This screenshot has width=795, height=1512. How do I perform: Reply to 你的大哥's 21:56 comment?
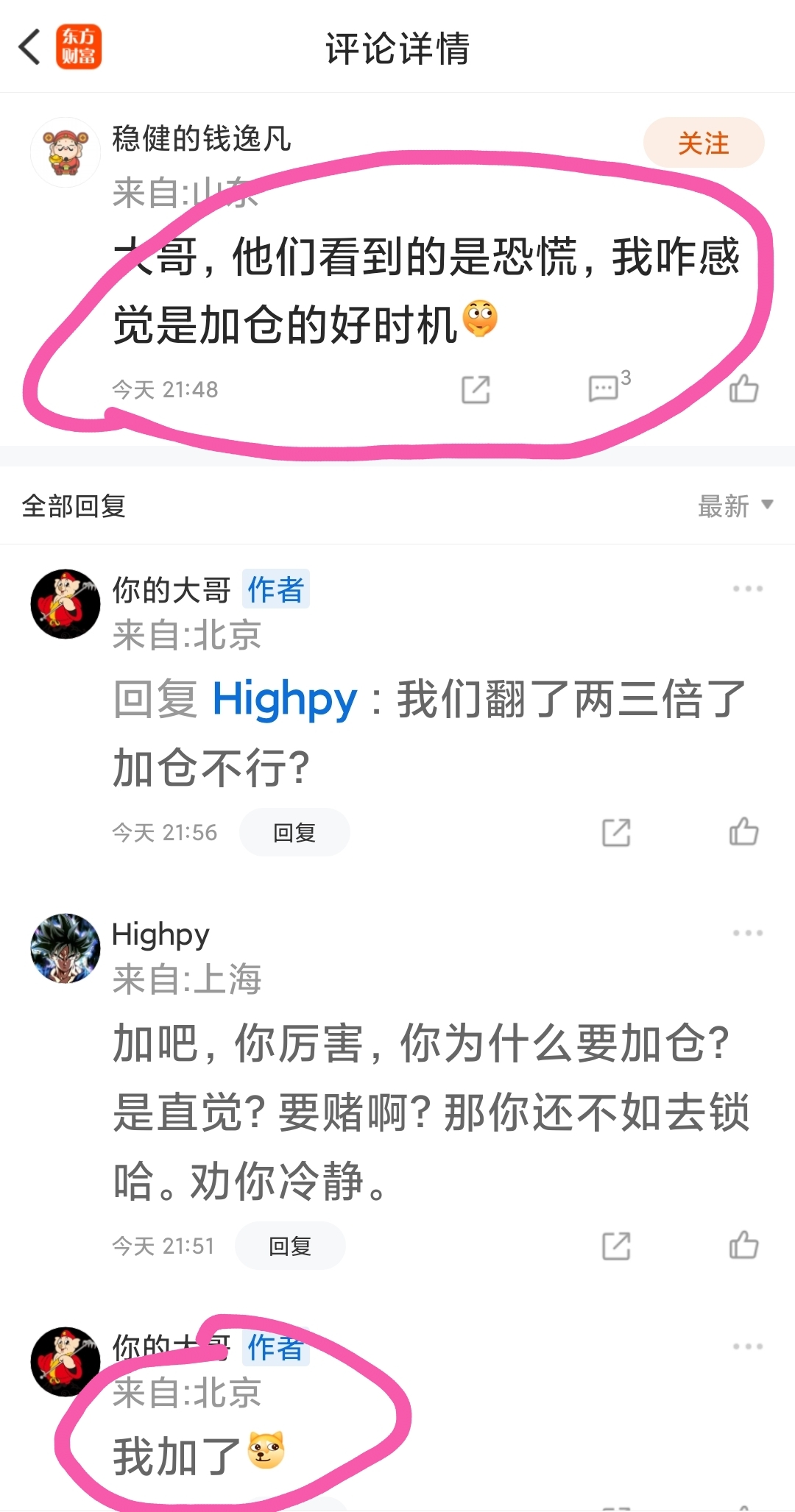294,832
